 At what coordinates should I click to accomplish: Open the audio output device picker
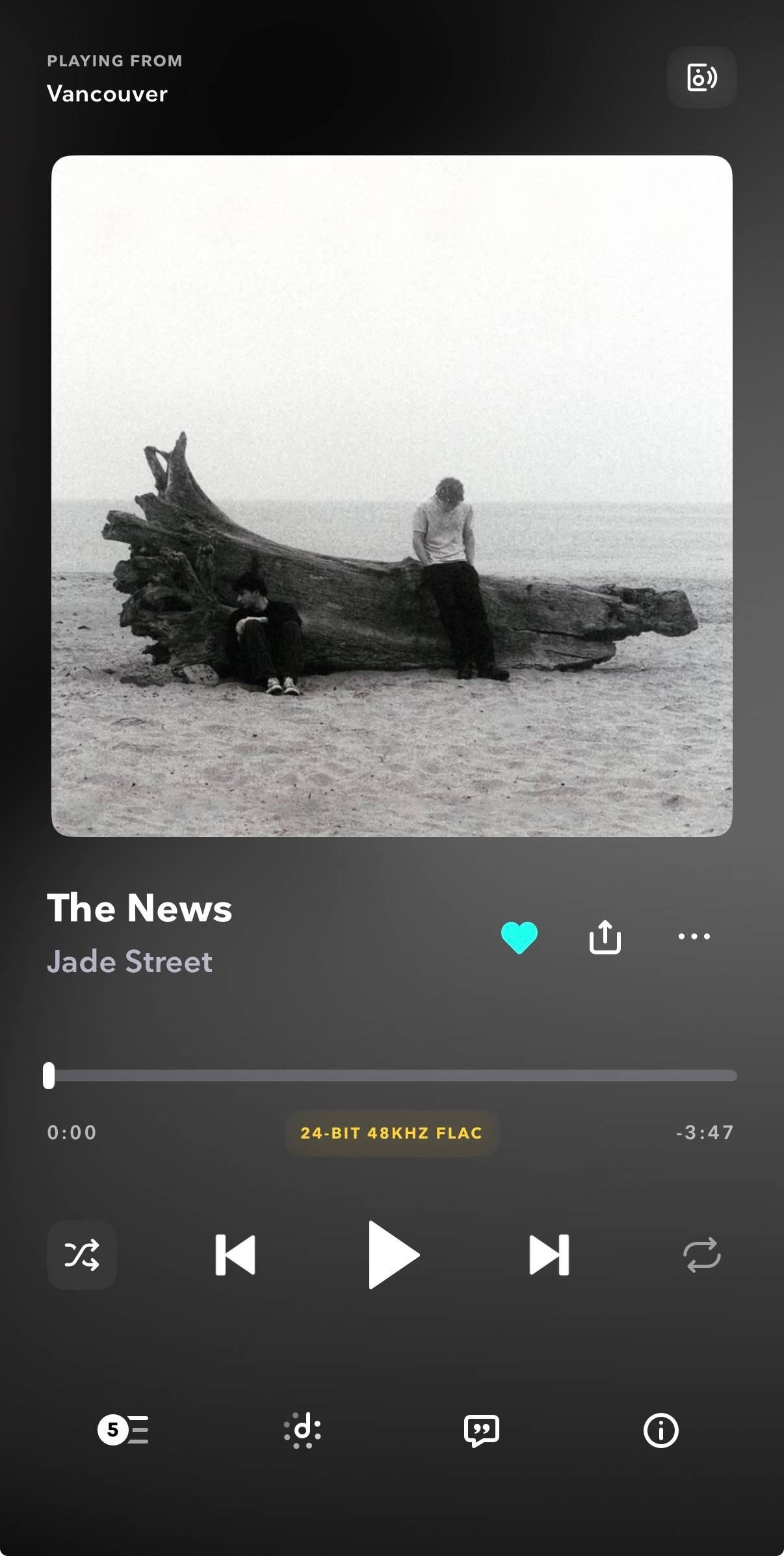(701, 77)
